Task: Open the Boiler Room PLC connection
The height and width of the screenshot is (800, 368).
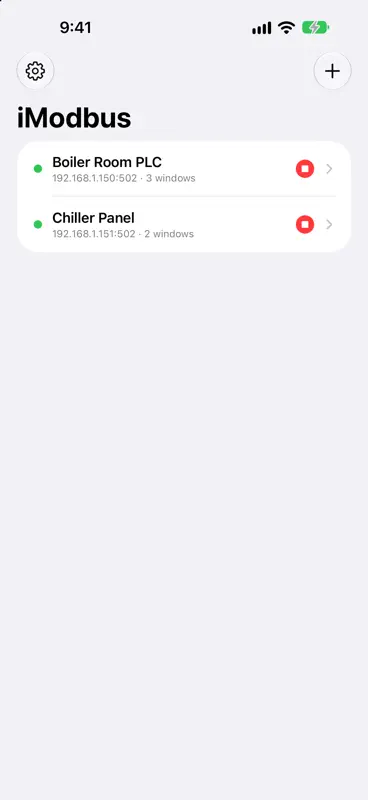Action: (184, 169)
